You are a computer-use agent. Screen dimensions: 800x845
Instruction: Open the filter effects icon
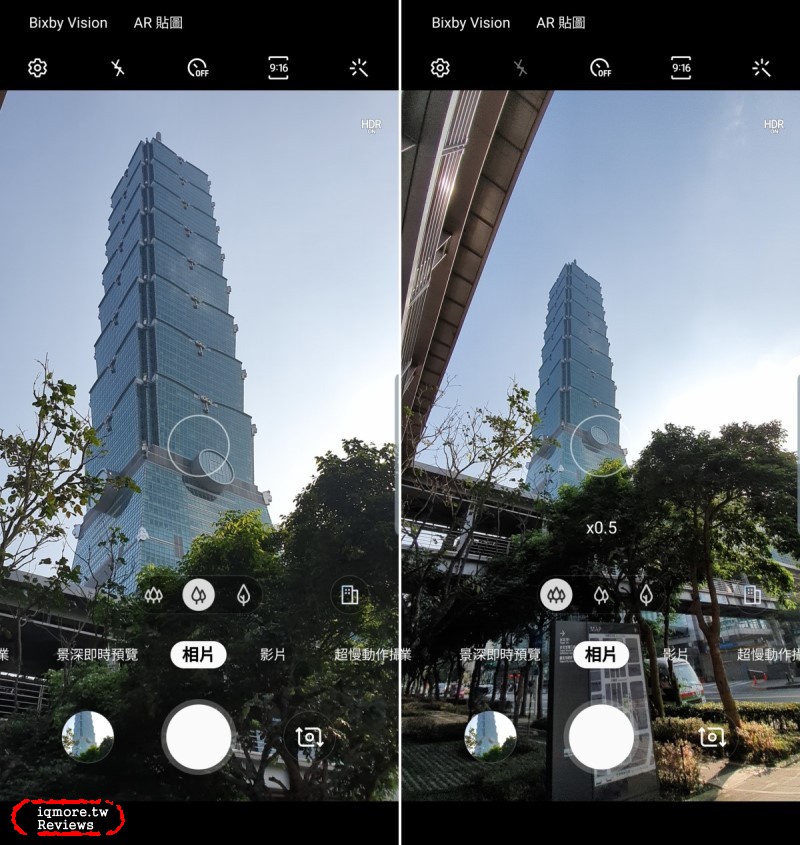[358, 68]
